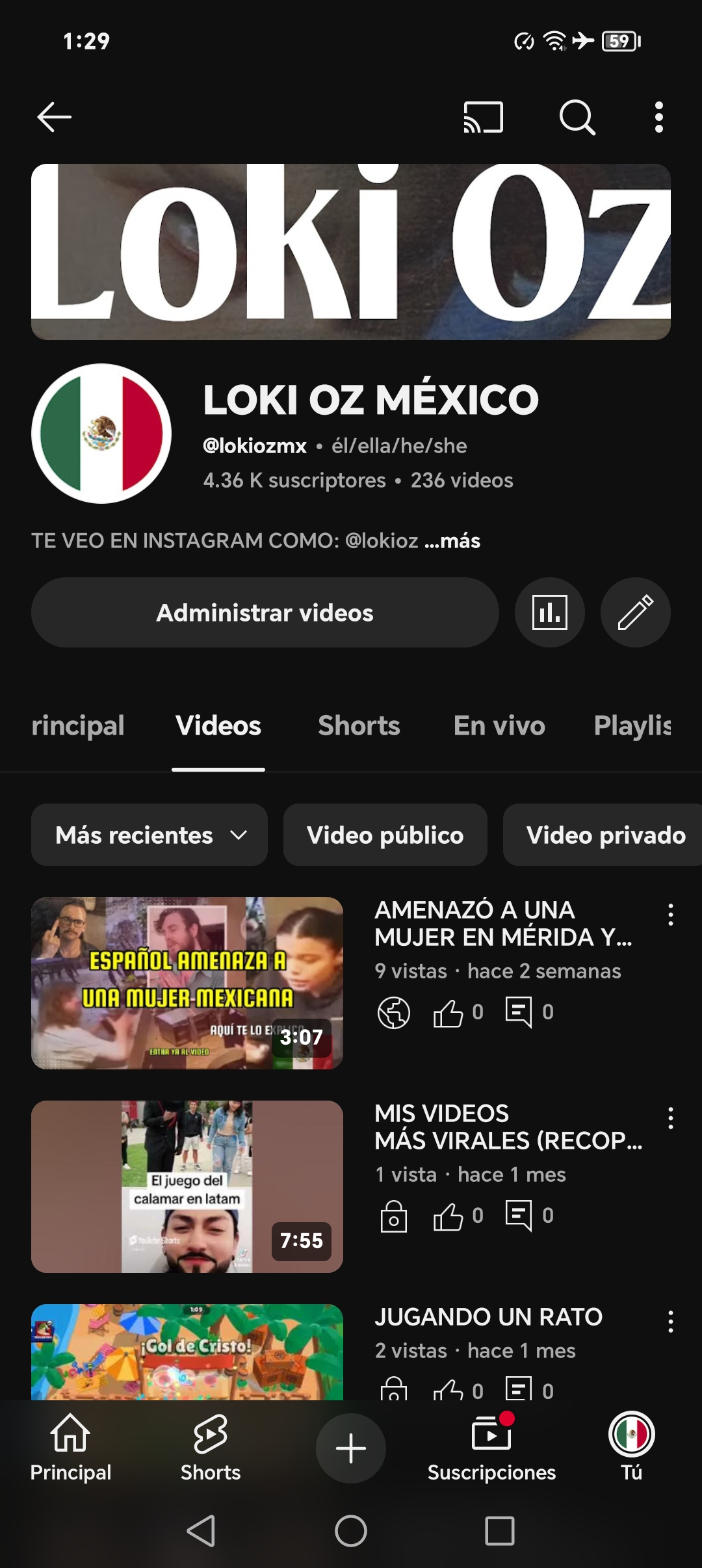Filter by Video privado chip

tap(604, 835)
